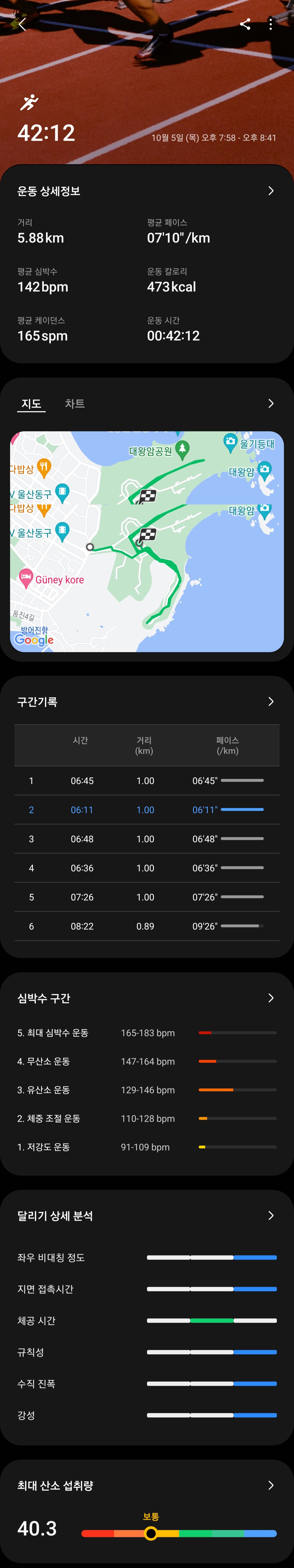294x1568 pixels.
Task: Open 달리기 상세 분석 details
Action: tap(270, 1216)
